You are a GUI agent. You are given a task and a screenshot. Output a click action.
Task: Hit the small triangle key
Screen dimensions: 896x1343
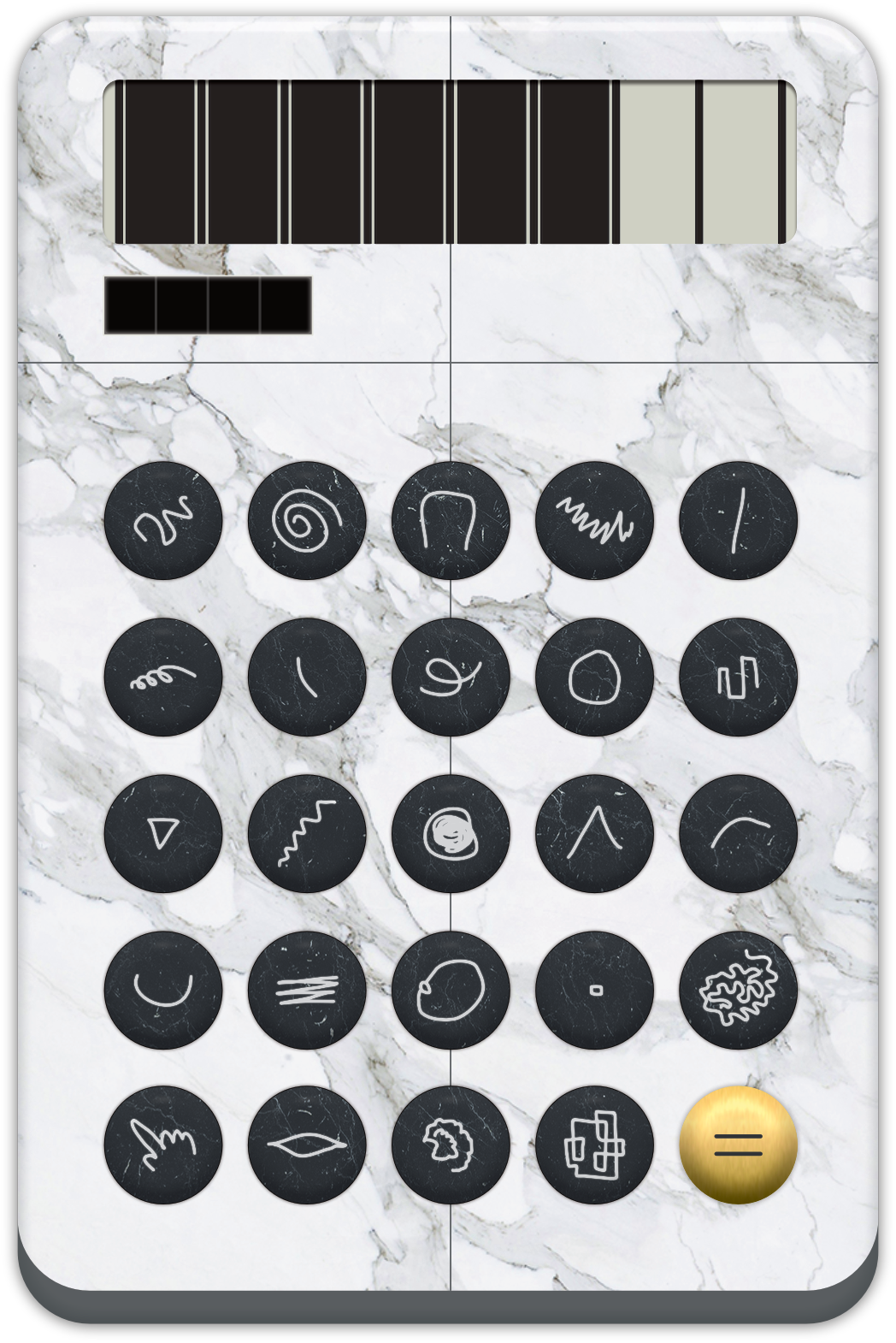coord(163,833)
